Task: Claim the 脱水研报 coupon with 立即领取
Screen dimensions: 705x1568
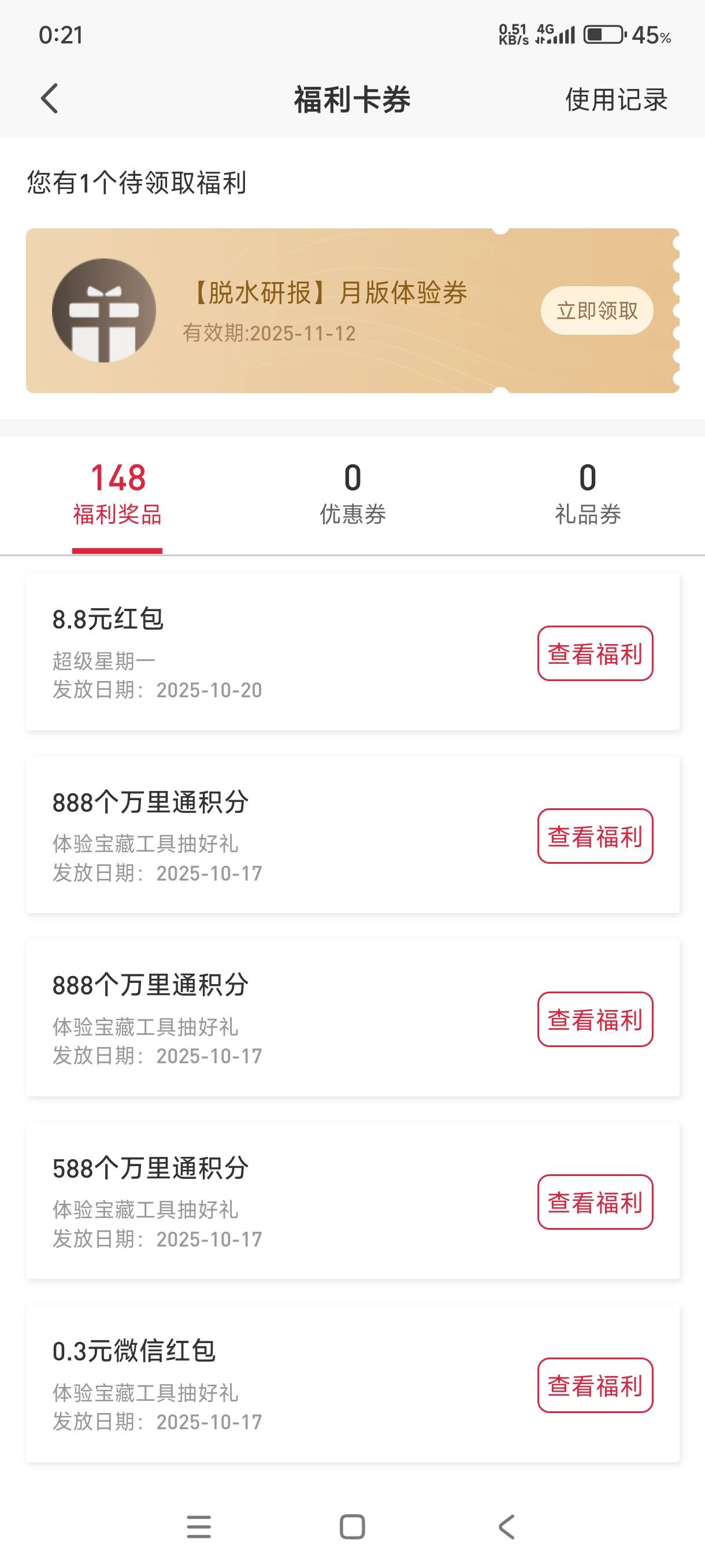Action: pos(597,310)
